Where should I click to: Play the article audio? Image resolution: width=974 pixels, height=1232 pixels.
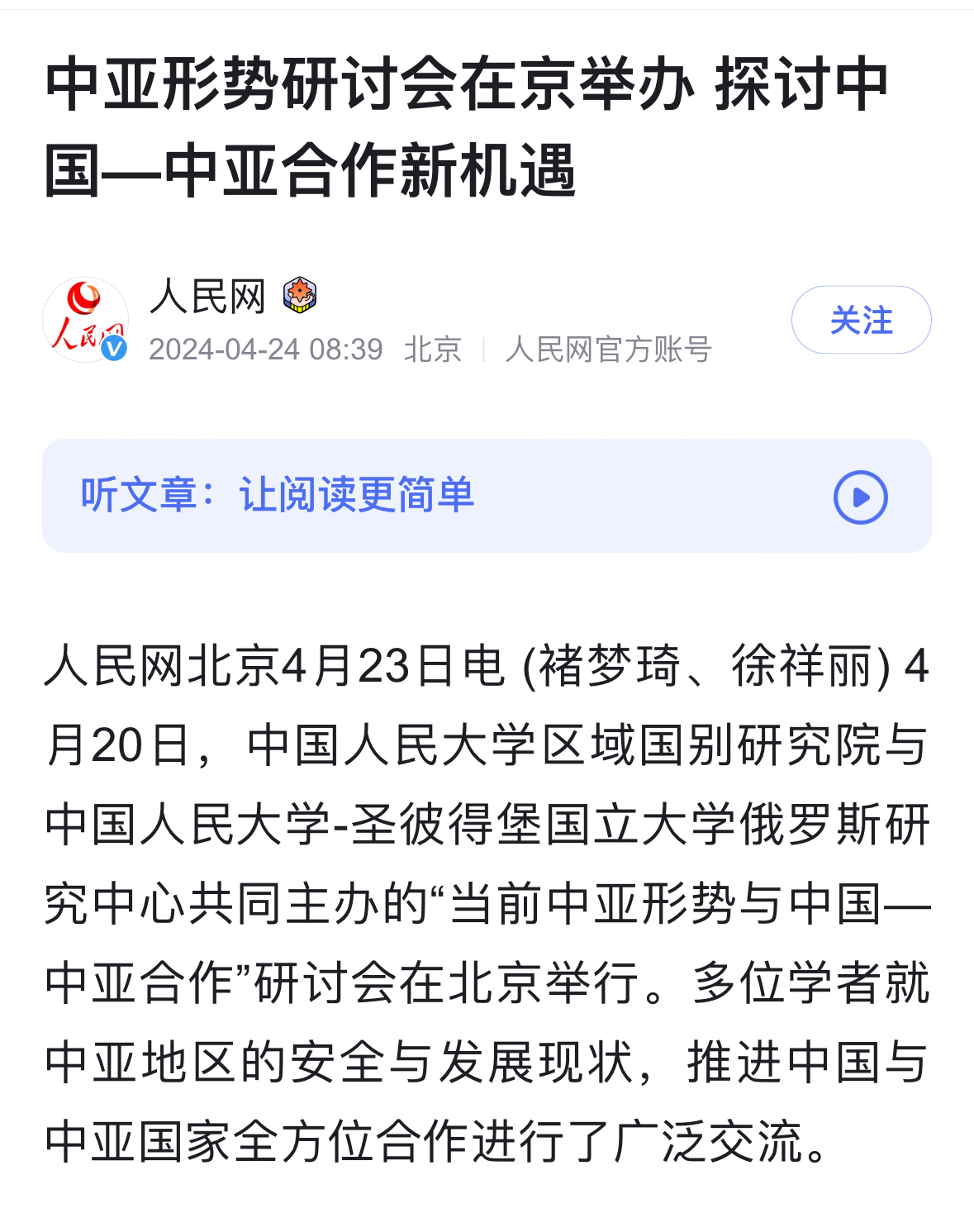(x=860, y=497)
